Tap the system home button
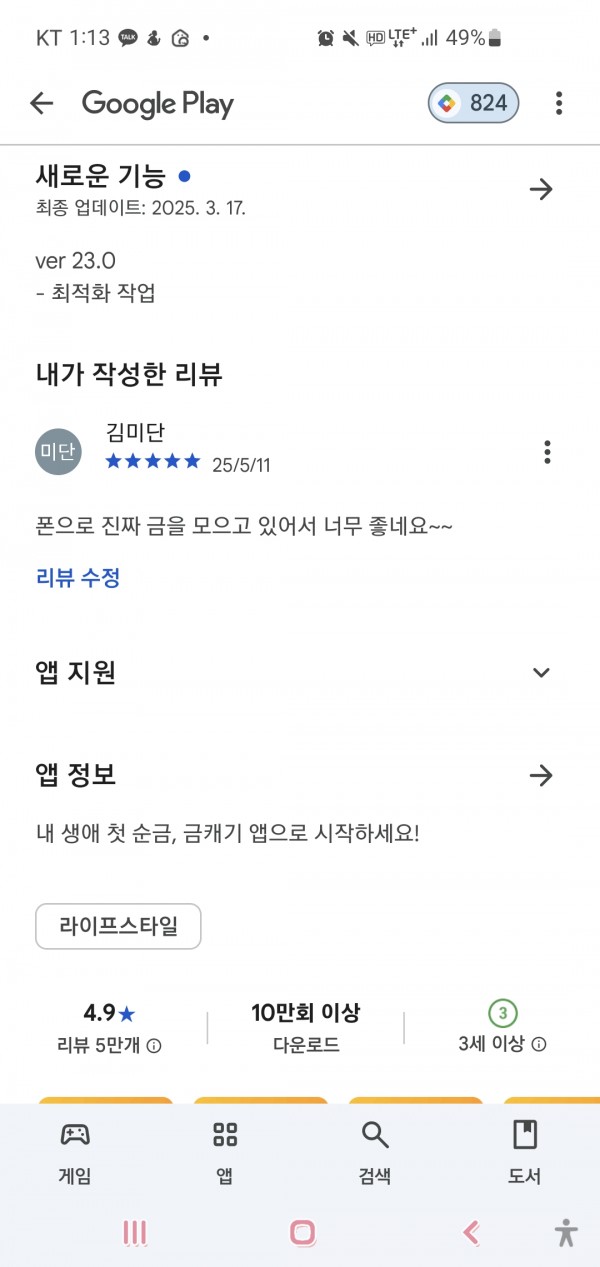The width and height of the screenshot is (600, 1267). pos(302,1232)
